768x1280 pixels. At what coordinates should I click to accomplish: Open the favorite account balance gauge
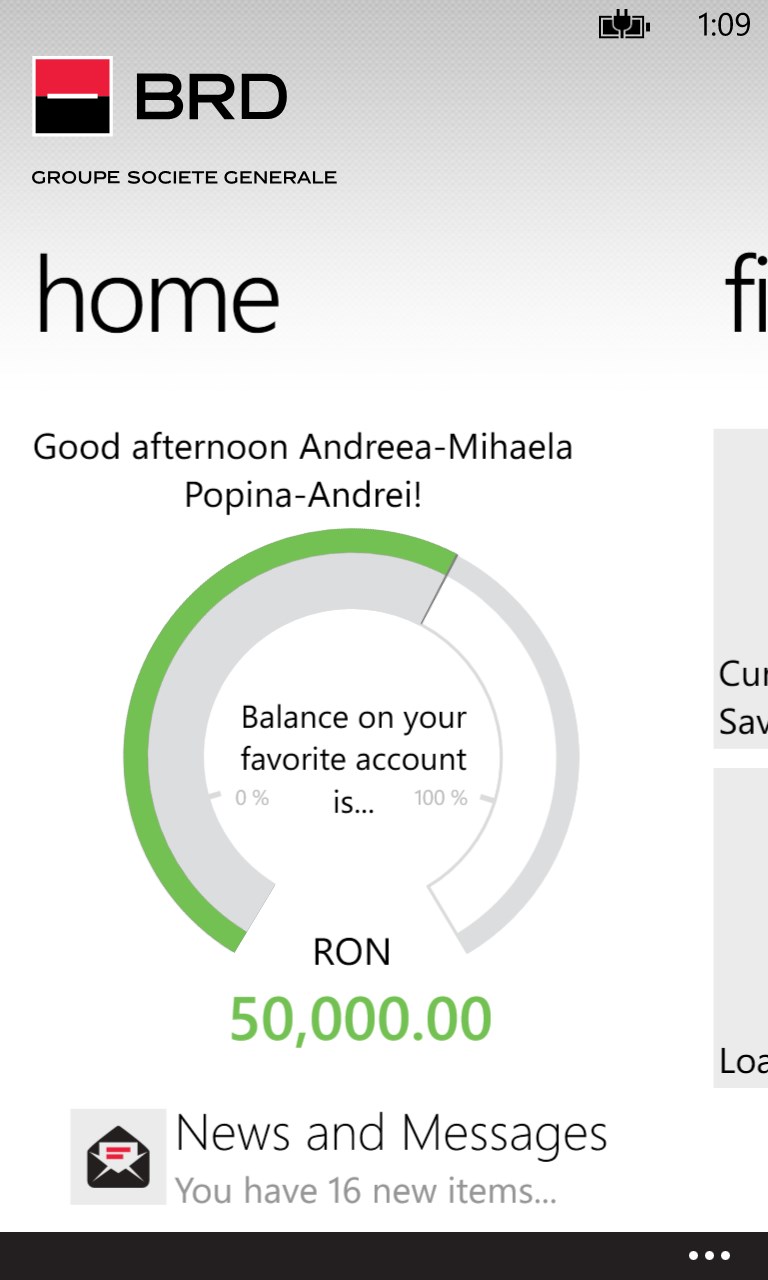[352, 760]
